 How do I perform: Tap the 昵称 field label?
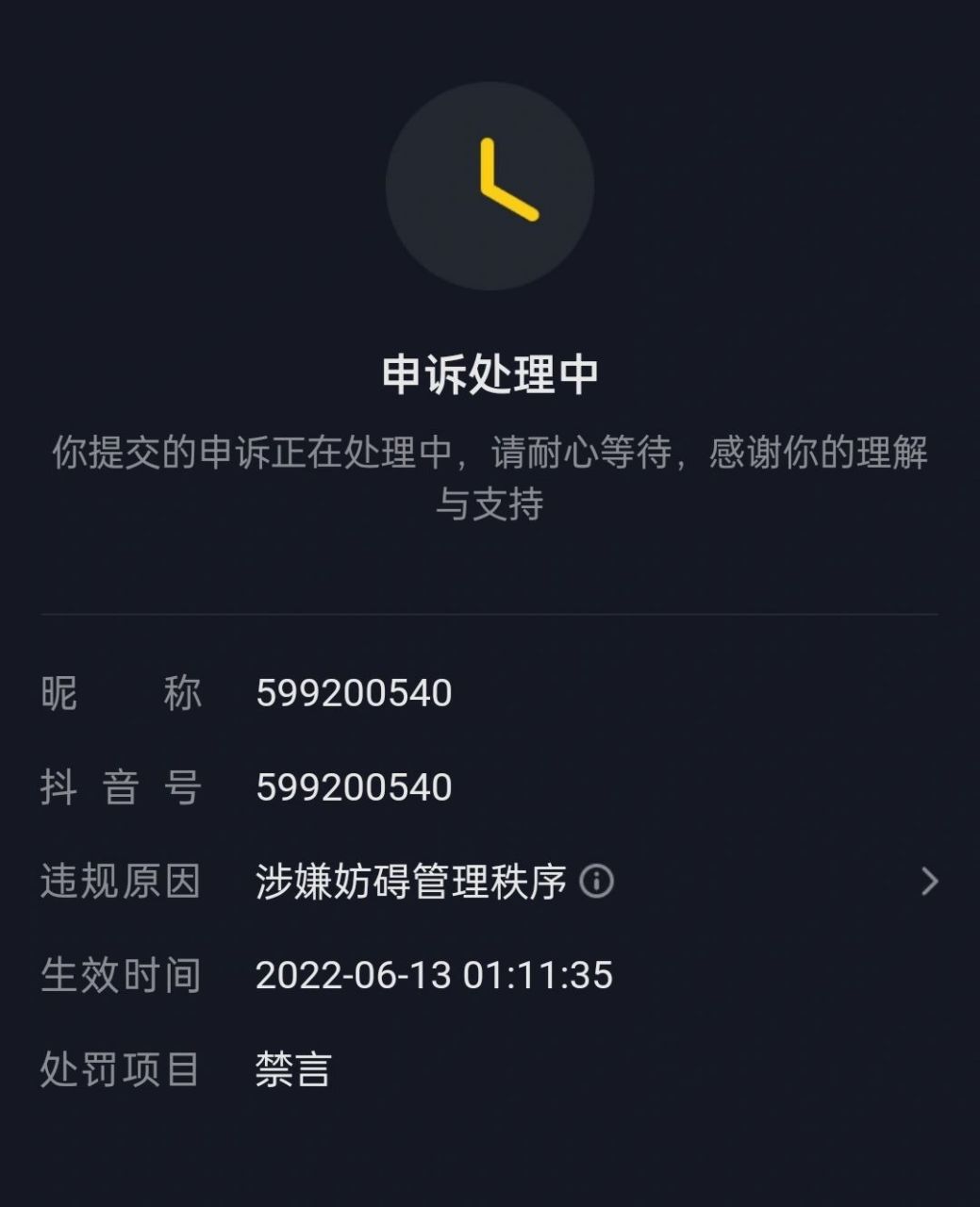pos(121,693)
